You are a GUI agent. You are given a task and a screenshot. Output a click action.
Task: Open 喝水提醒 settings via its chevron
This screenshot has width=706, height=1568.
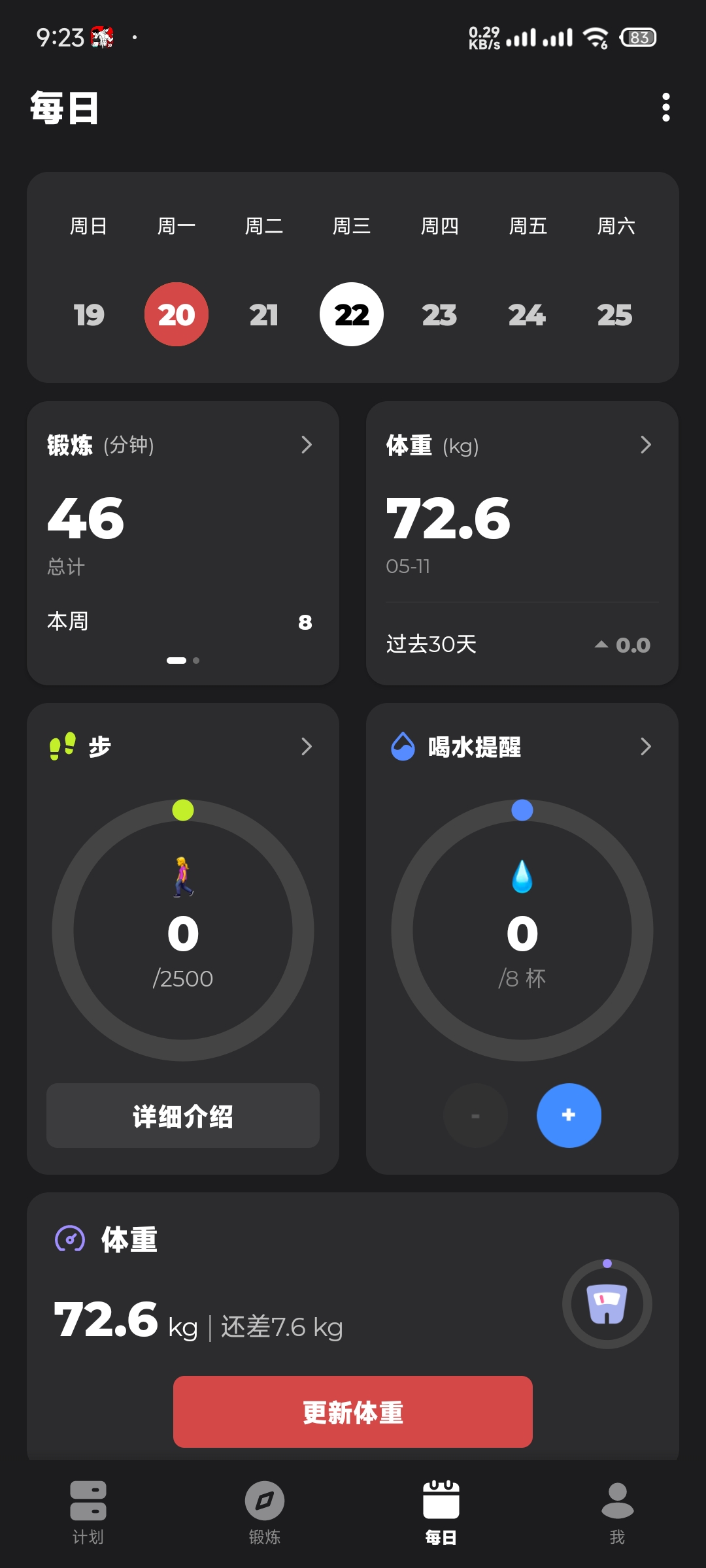click(645, 746)
